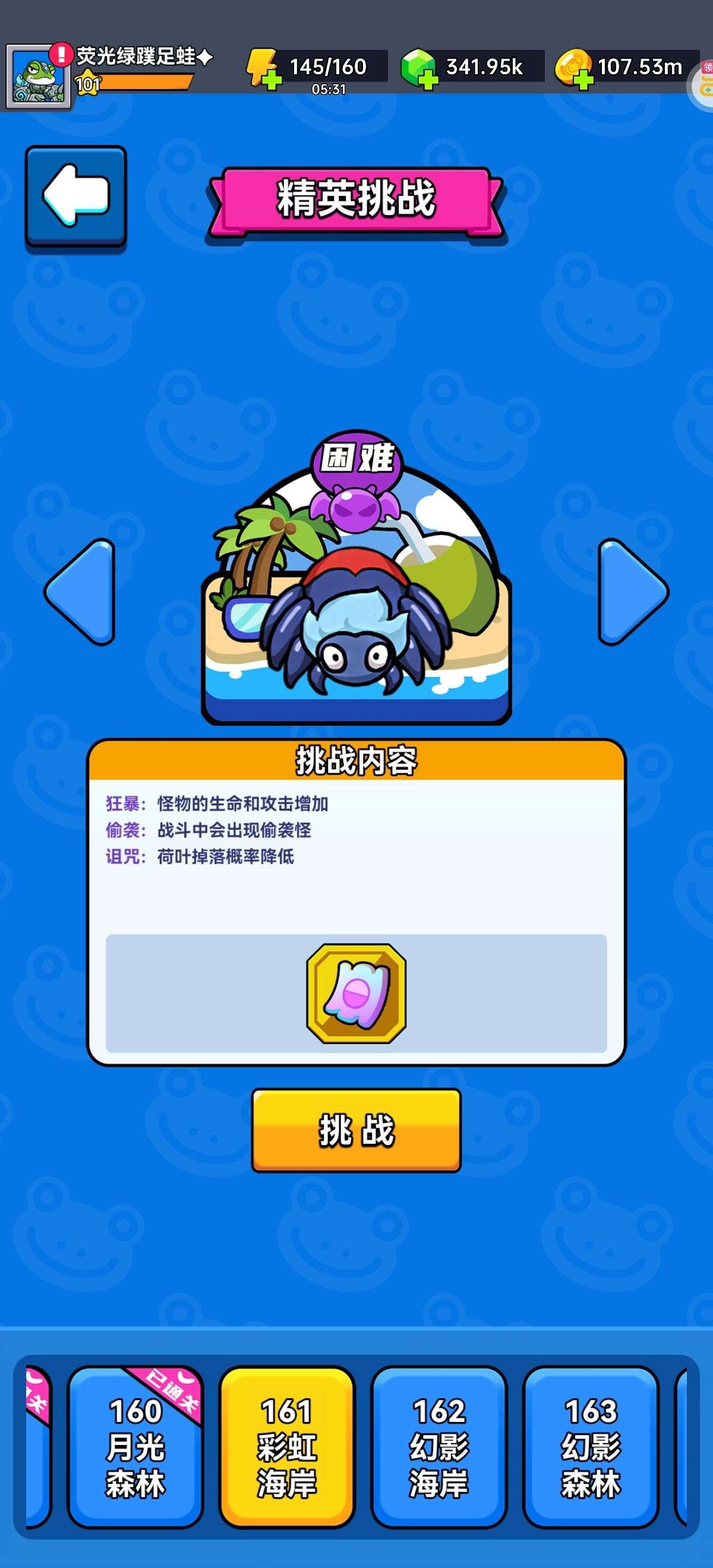Viewport: 713px width, 1568px height.
Task: Open the frog player profile avatar
Action: (x=39, y=77)
